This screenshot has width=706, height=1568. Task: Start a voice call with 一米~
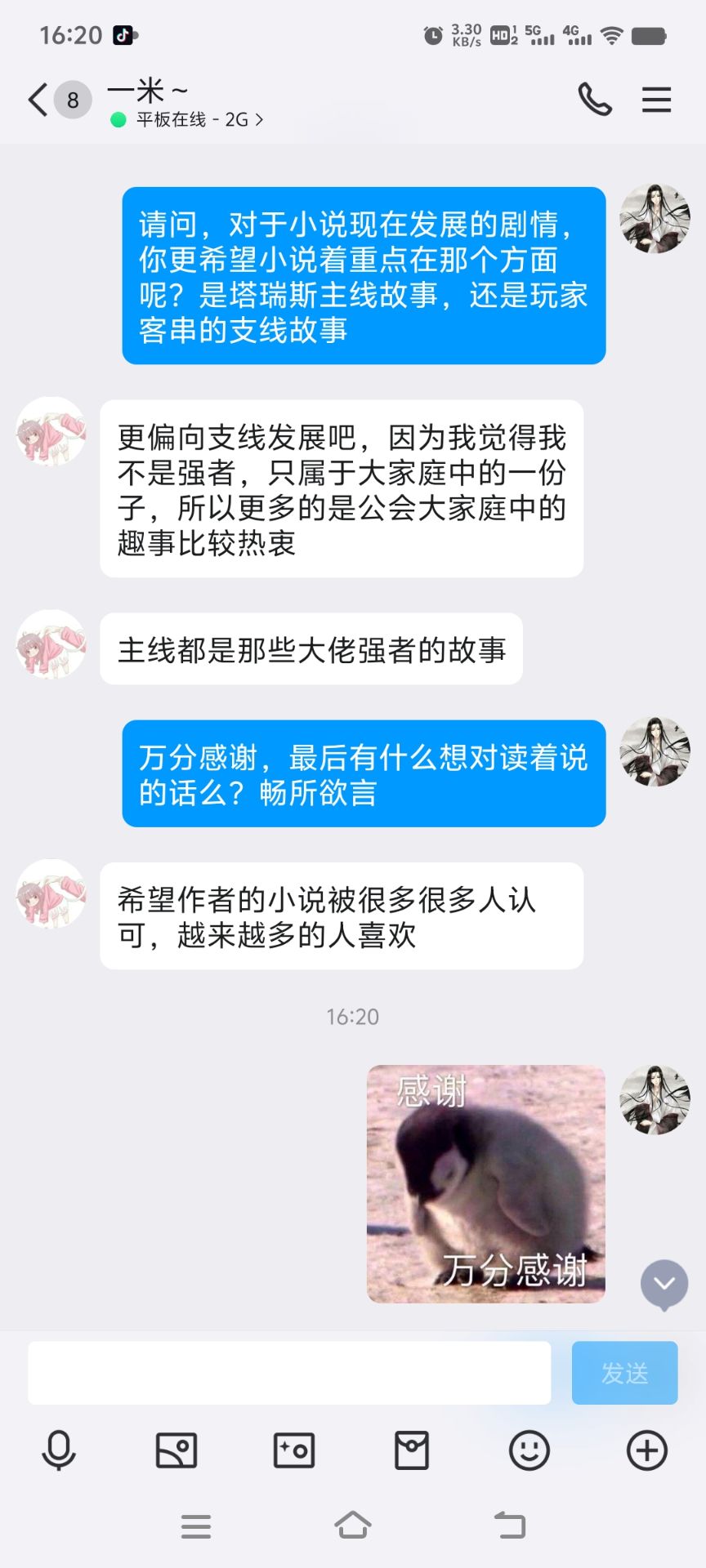595,100
